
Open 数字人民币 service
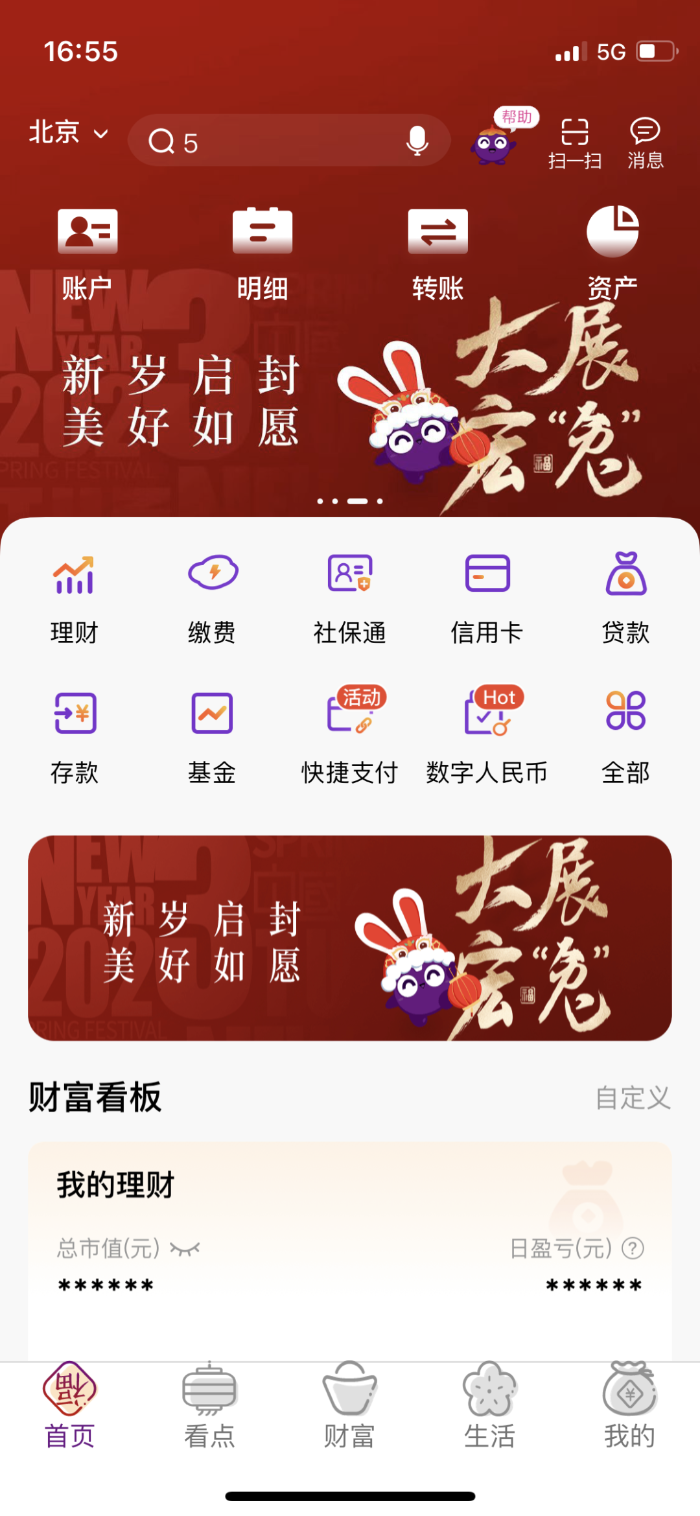[x=487, y=737]
